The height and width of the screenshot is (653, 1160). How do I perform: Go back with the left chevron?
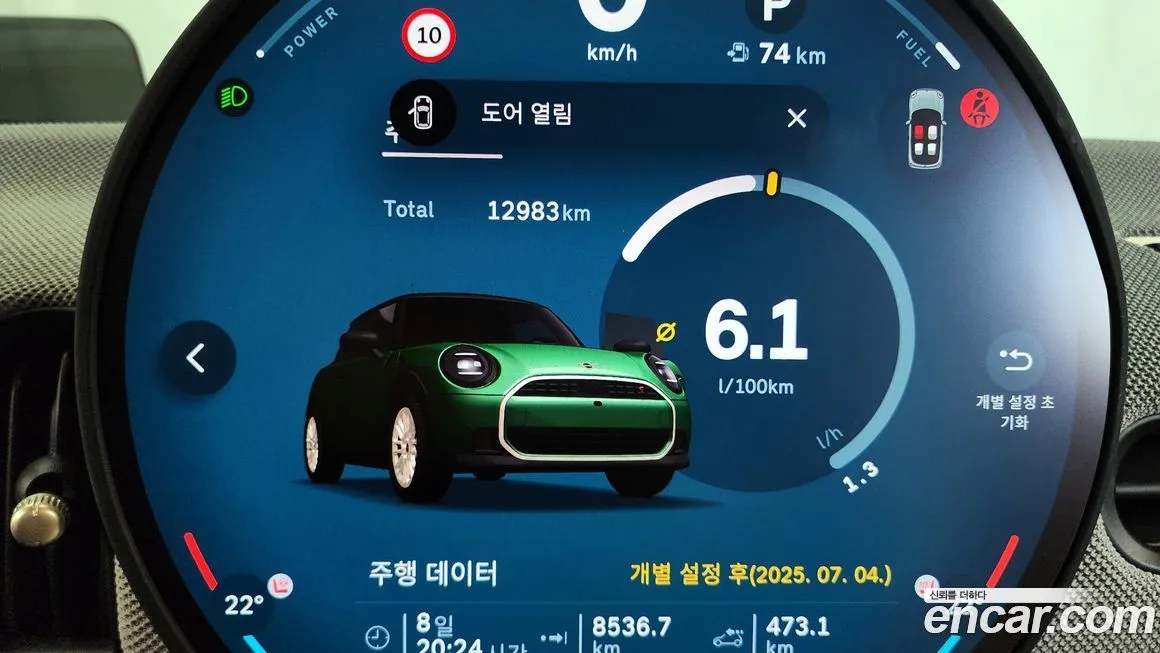coord(196,358)
